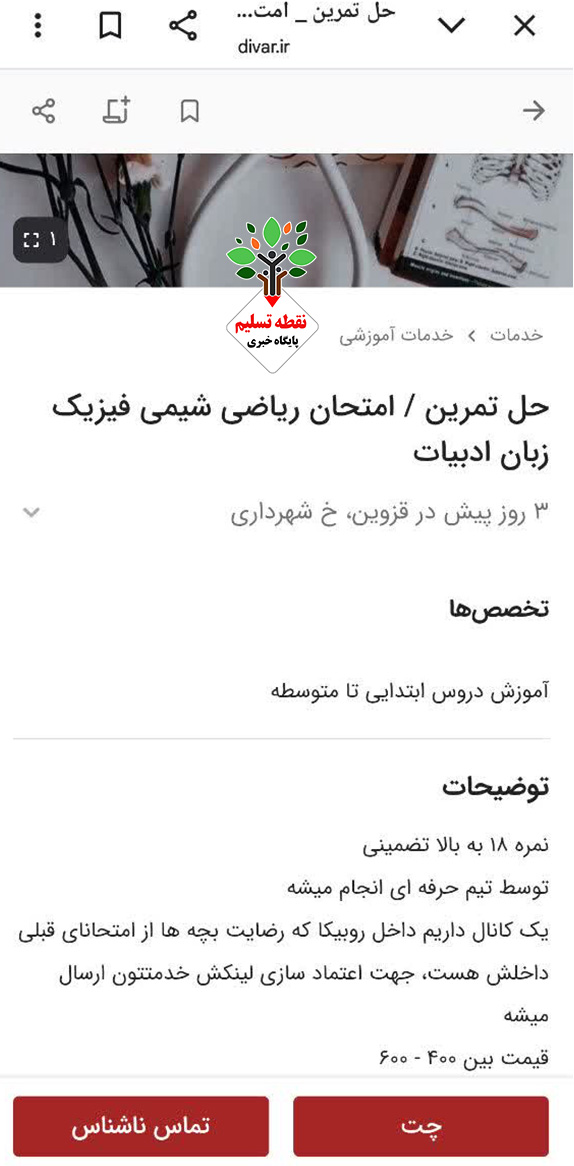Go back with the Divar arrow
This screenshot has height=1166, width=574.
click(x=533, y=112)
